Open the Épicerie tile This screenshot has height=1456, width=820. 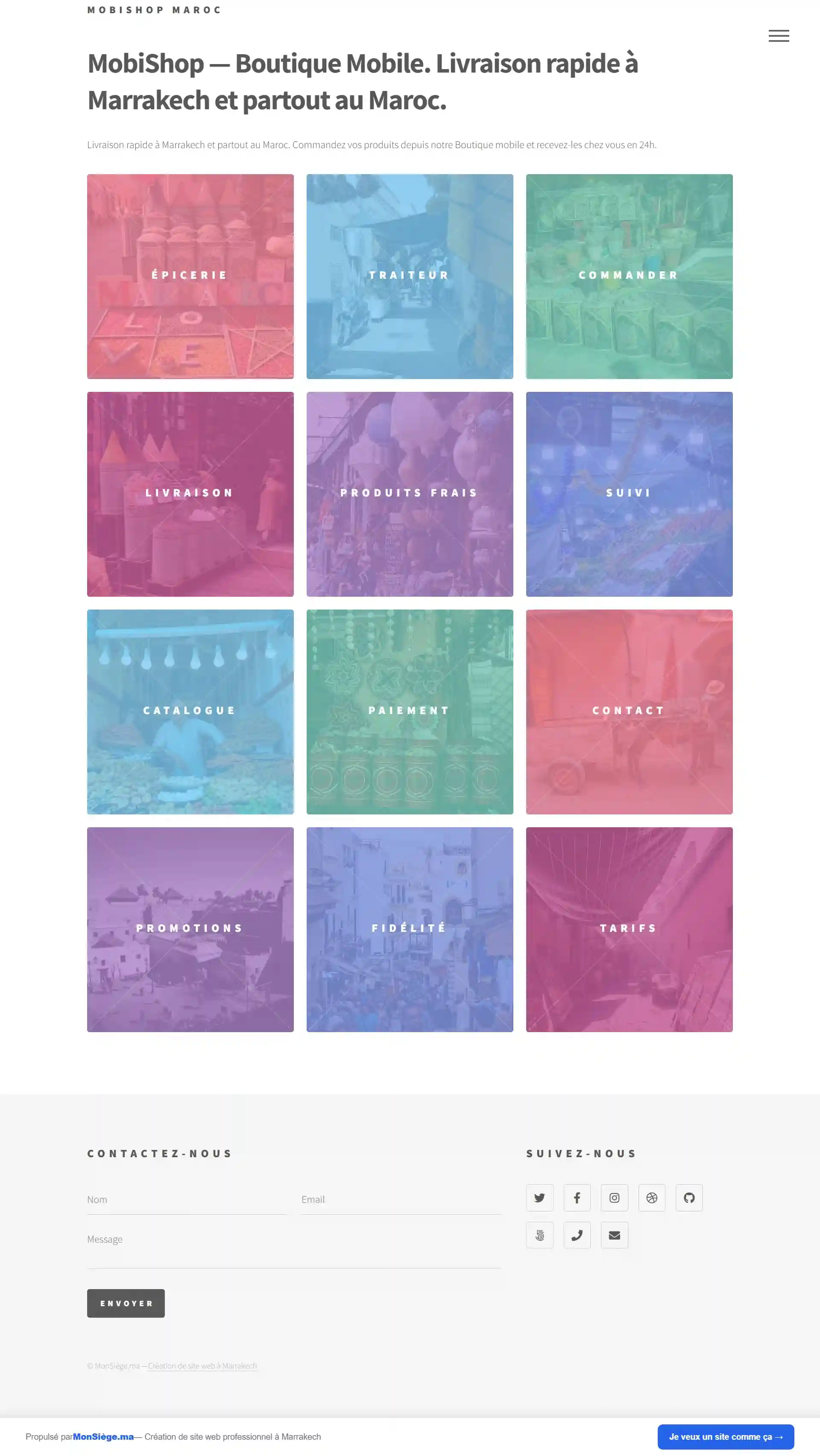(190, 277)
